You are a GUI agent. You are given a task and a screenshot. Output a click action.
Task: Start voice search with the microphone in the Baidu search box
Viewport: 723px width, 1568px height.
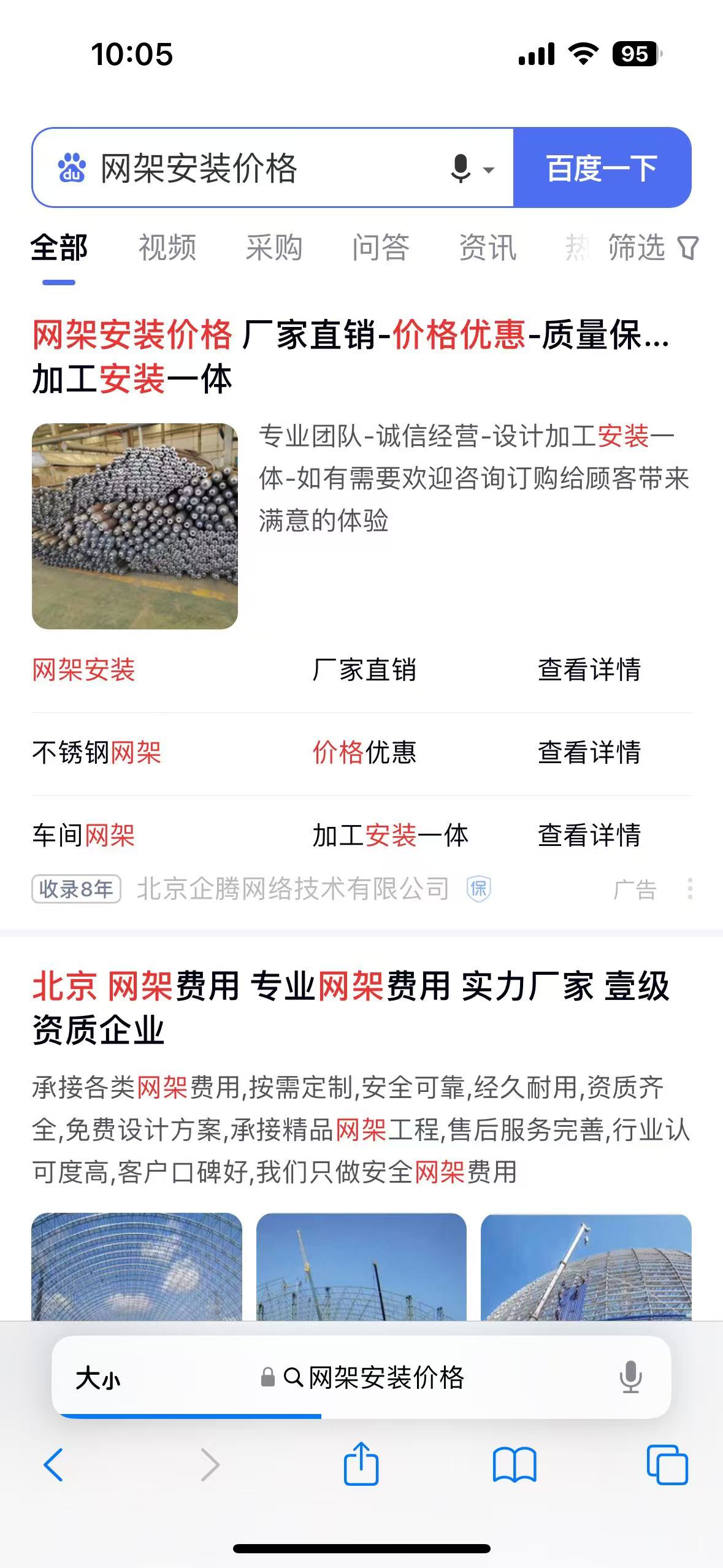[x=461, y=168]
